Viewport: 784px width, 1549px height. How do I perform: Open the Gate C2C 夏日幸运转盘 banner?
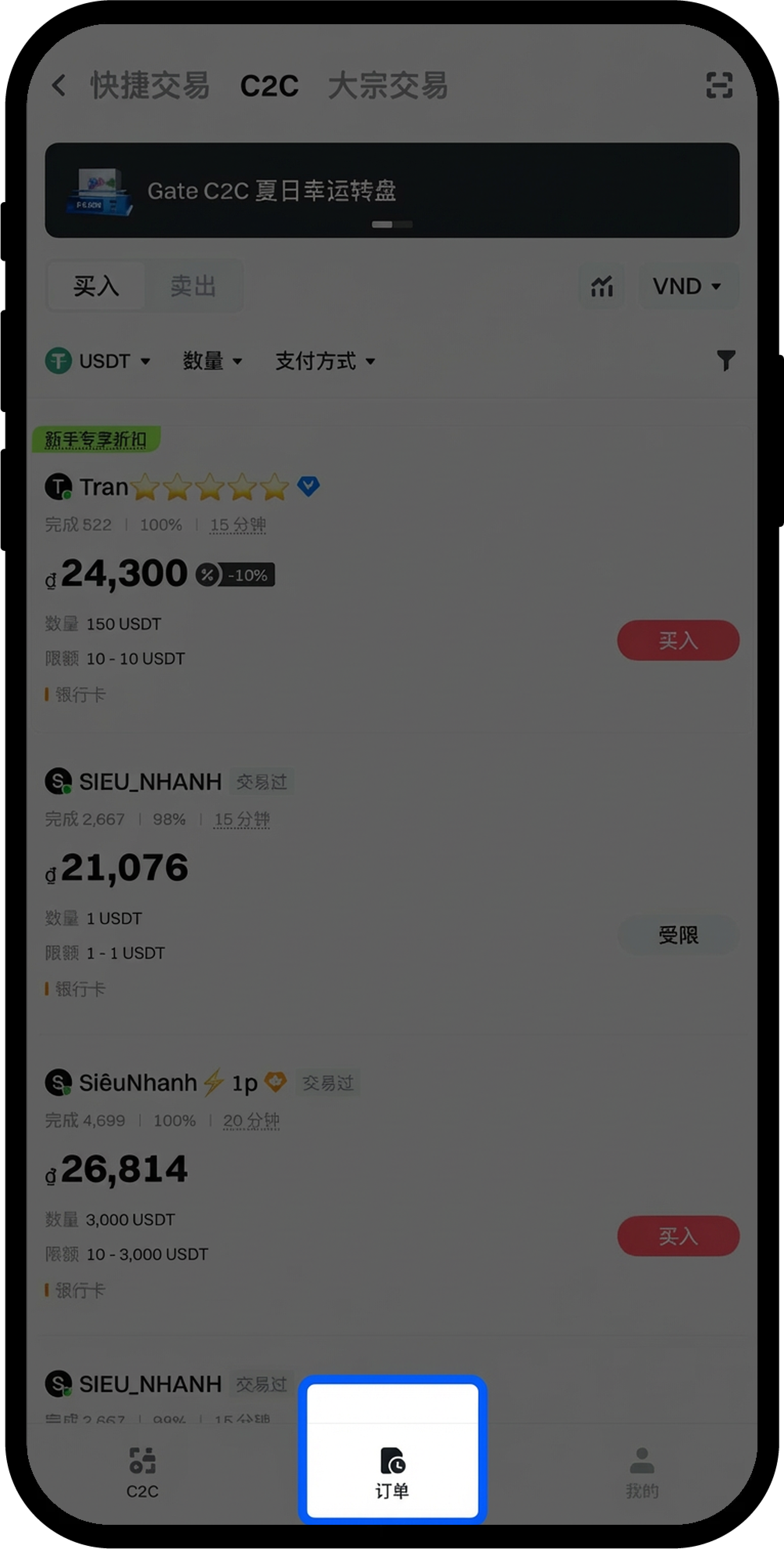tap(392, 190)
